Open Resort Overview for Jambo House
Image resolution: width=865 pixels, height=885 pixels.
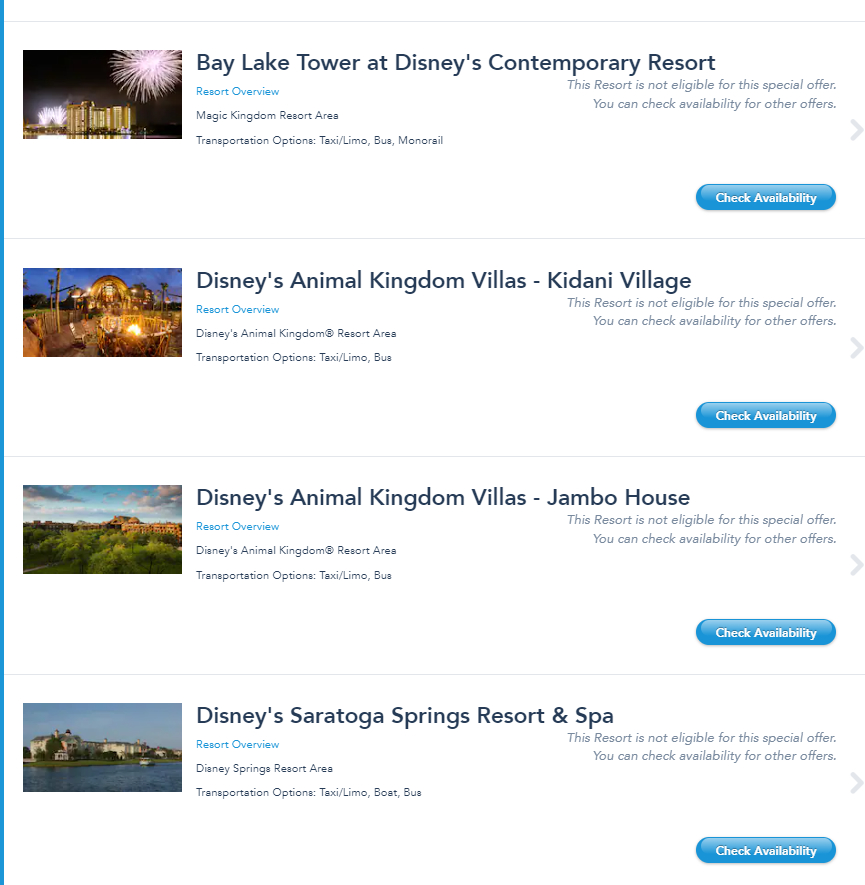[237, 527]
